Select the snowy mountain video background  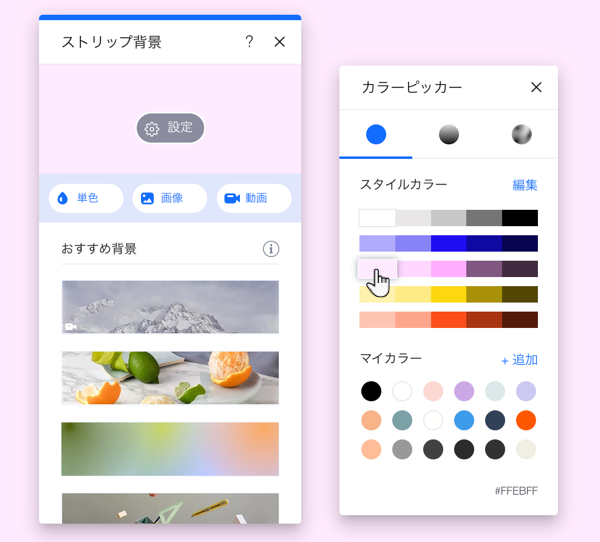(x=170, y=307)
